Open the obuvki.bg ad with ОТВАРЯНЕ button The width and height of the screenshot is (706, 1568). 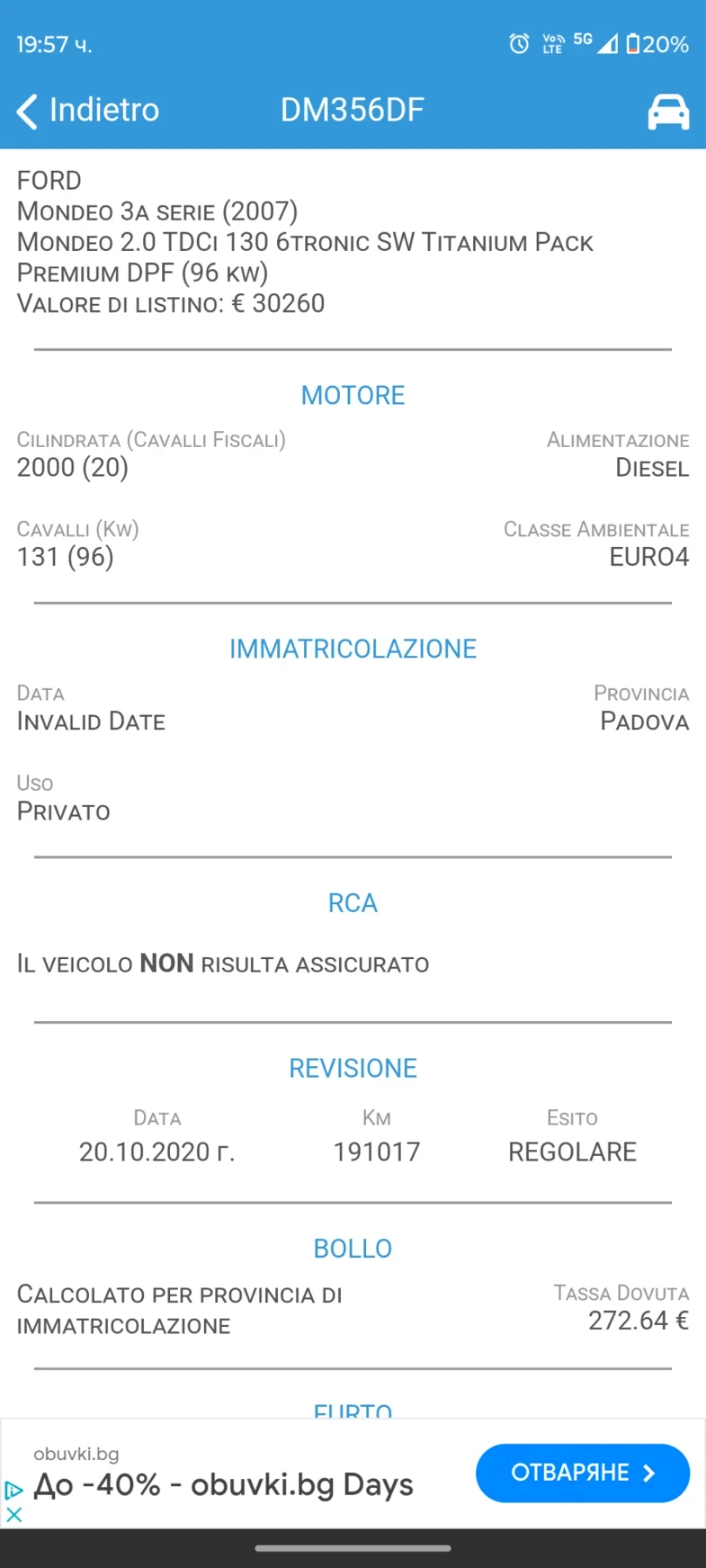coord(582,1473)
